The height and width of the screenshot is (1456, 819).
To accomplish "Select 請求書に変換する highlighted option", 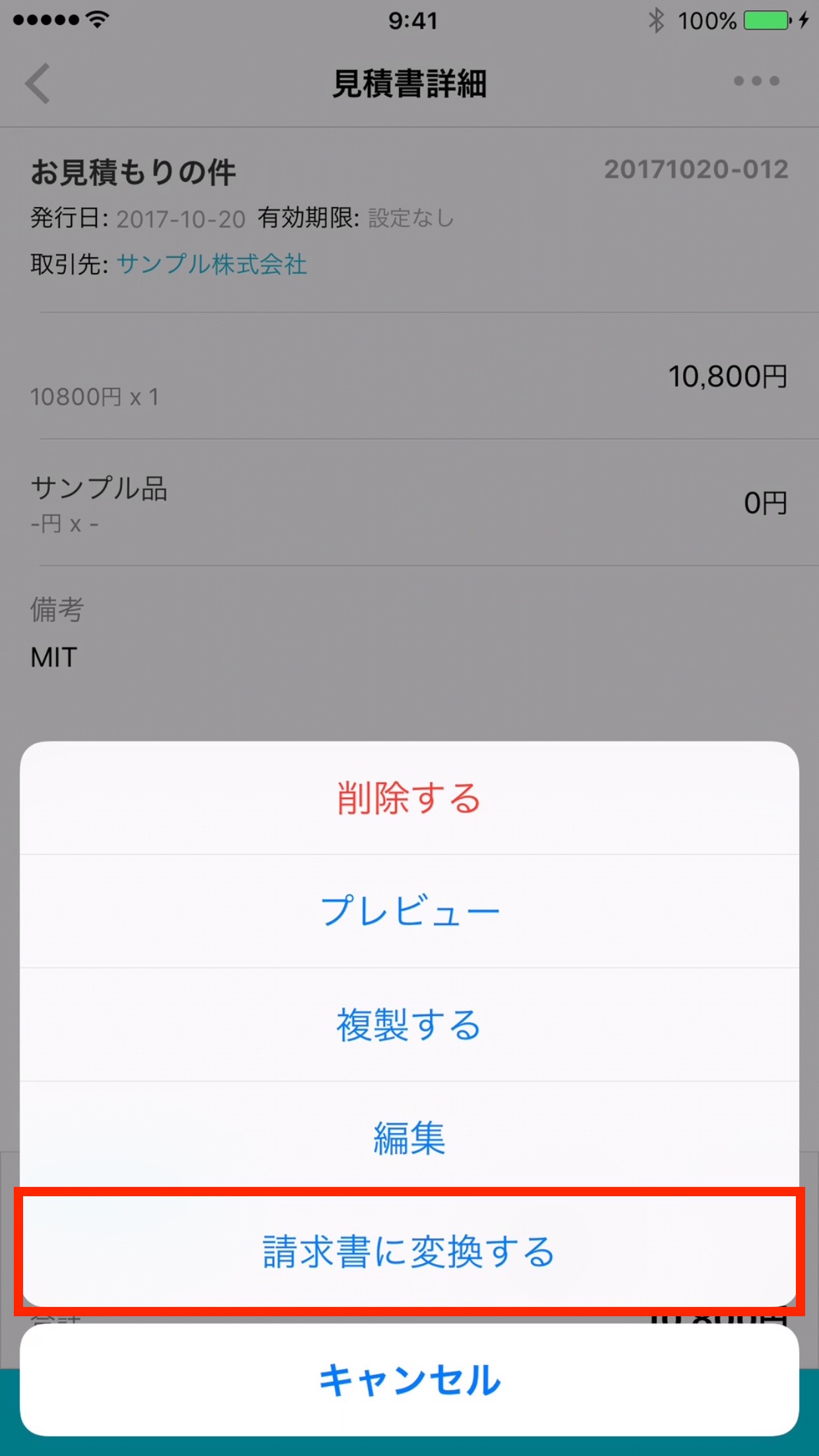I will coord(408,1253).
